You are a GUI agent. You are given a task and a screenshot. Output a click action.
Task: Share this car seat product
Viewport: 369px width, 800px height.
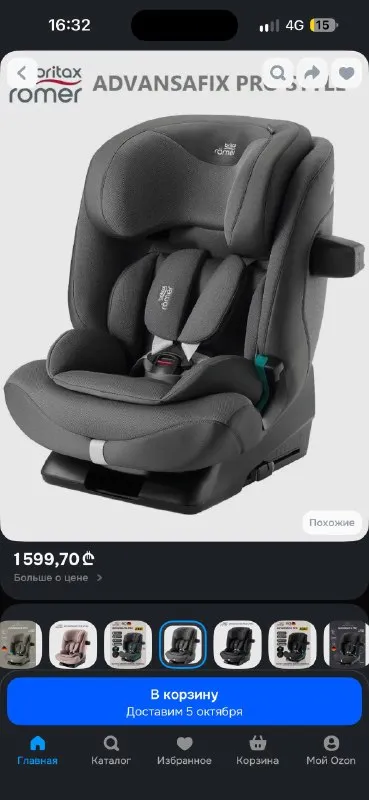[x=311, y=73]
